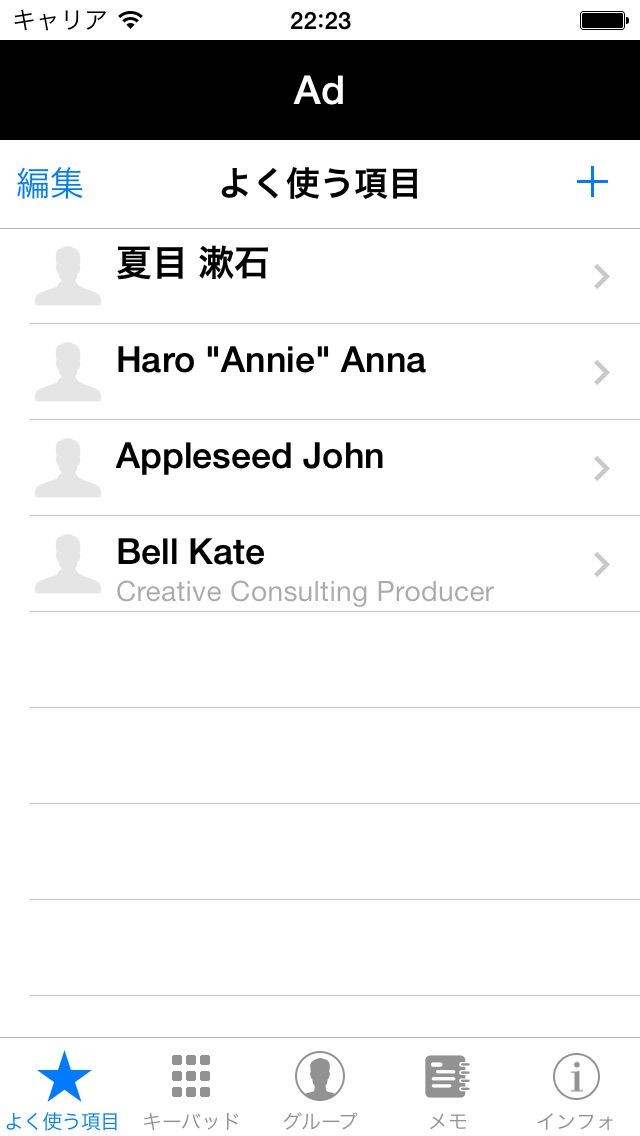
Task: Open contact 夏目 漱石
Action: [320, 276]
